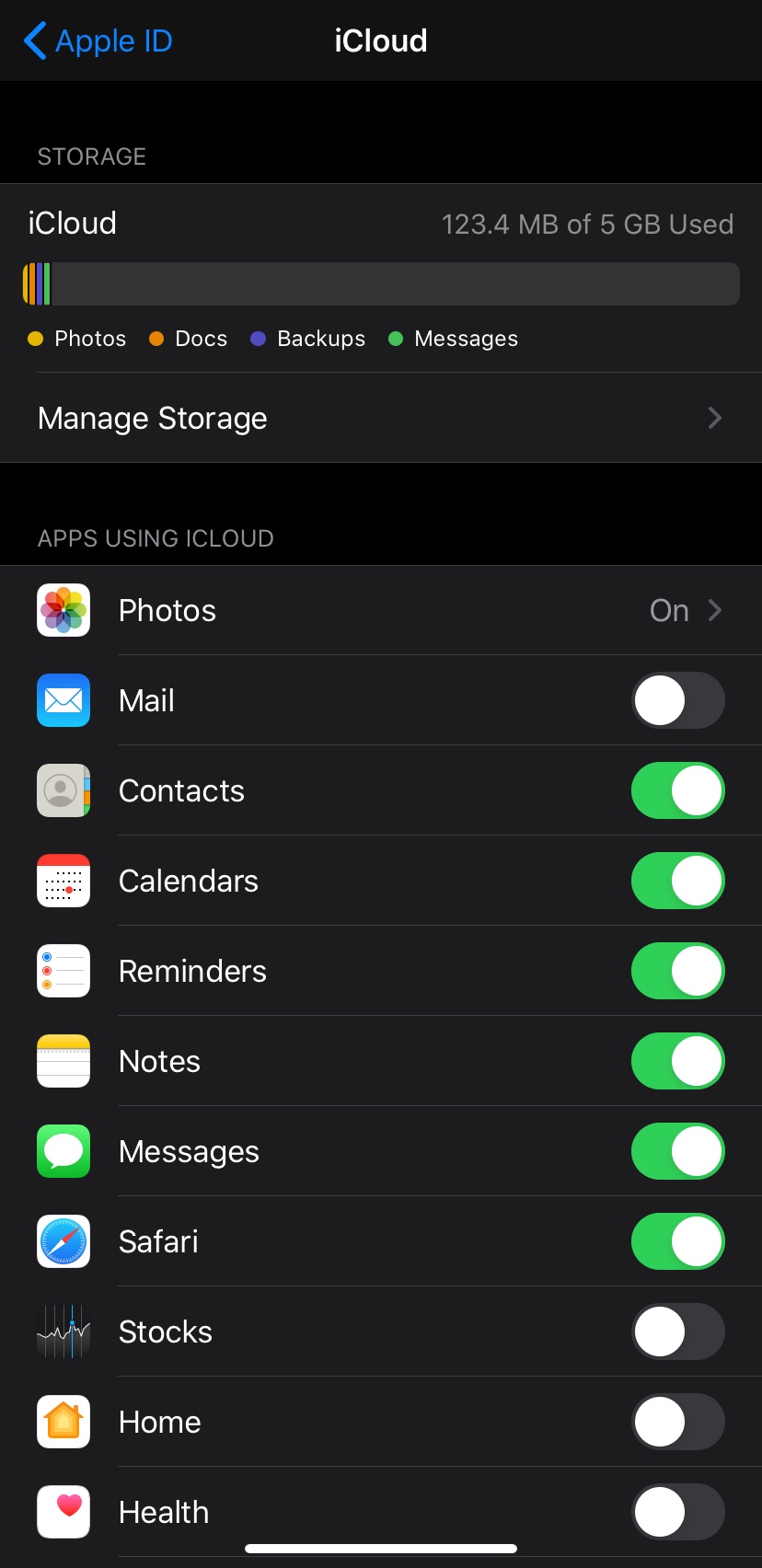762x1568 pixels.
Task: Enable the Stocks toggle
Action: click(x=677, y=1332)
